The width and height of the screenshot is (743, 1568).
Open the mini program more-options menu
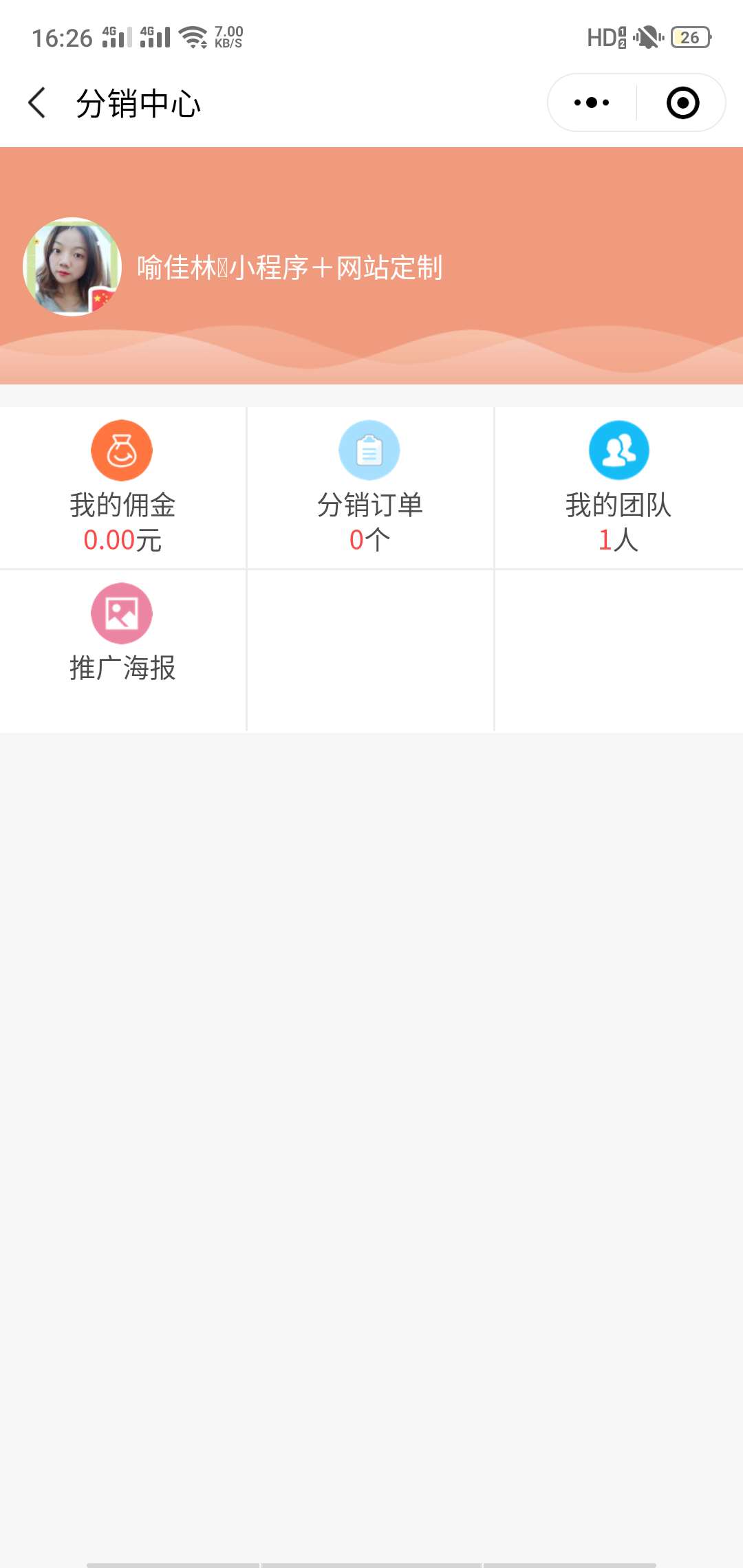592,103
